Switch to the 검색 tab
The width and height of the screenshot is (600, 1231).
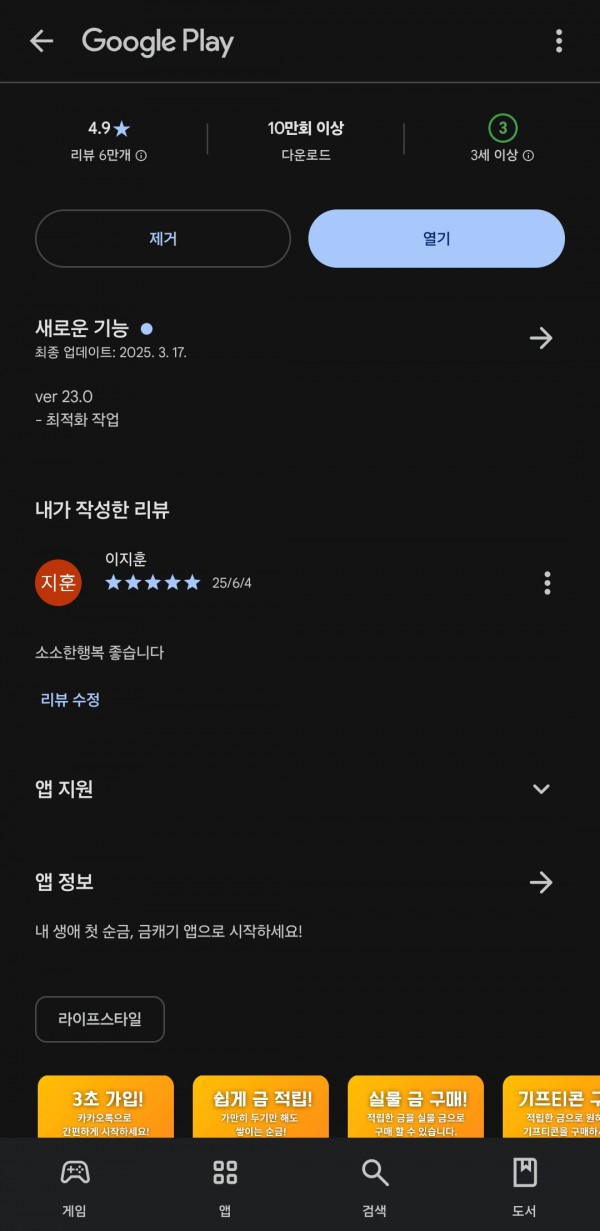click(375, 1187)
